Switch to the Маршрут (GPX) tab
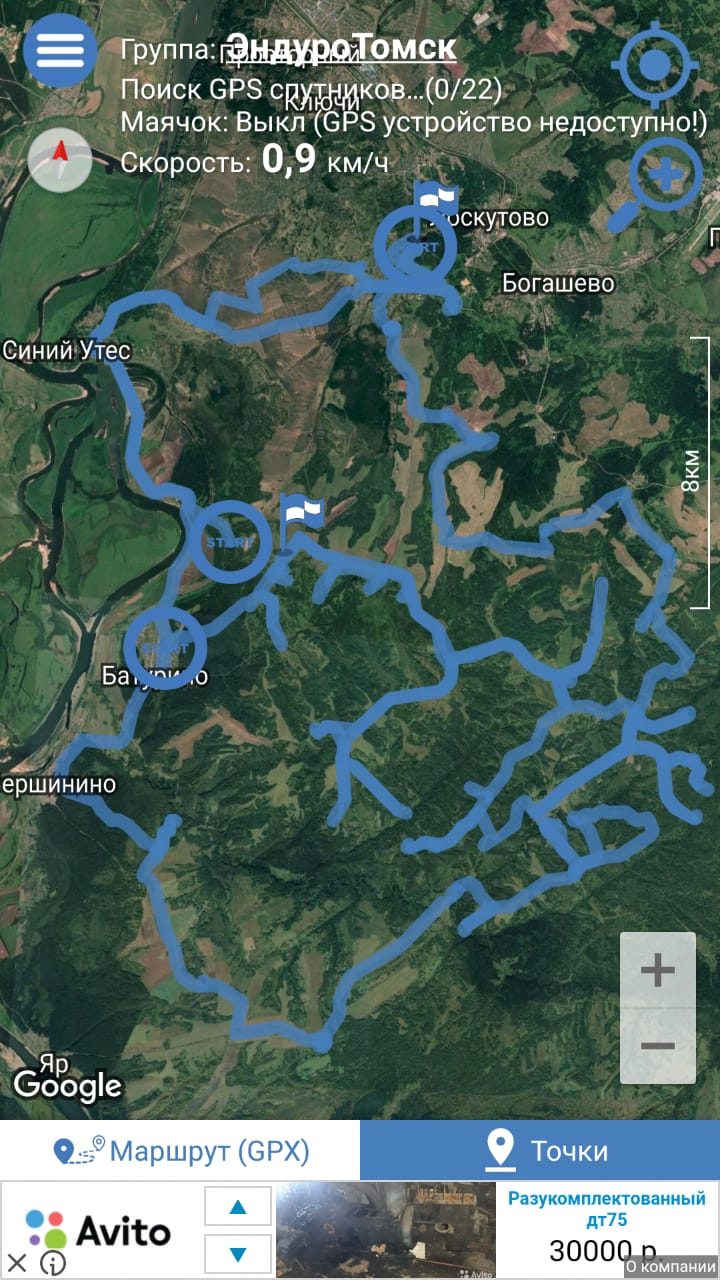Image resolution: width=720 pixels, height=1280 pixels. 180,1151
